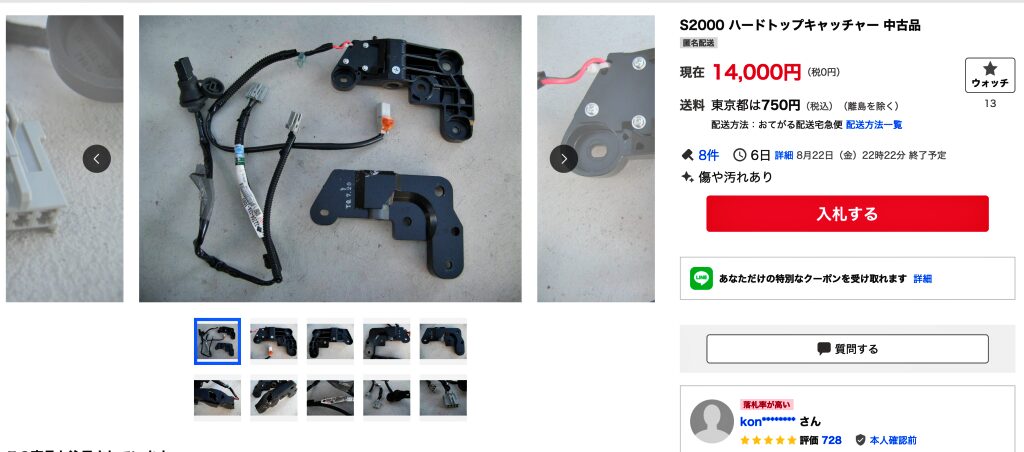The height and width of the screenshot is (452, 1024).
Task: Open 詳細 next to remaining time
Action: [784, 156]
